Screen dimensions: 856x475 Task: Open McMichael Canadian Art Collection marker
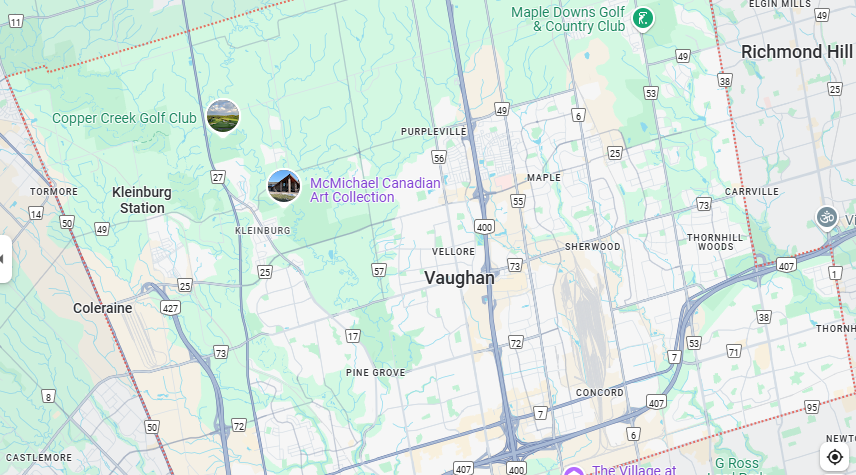(x=284, y=187)
